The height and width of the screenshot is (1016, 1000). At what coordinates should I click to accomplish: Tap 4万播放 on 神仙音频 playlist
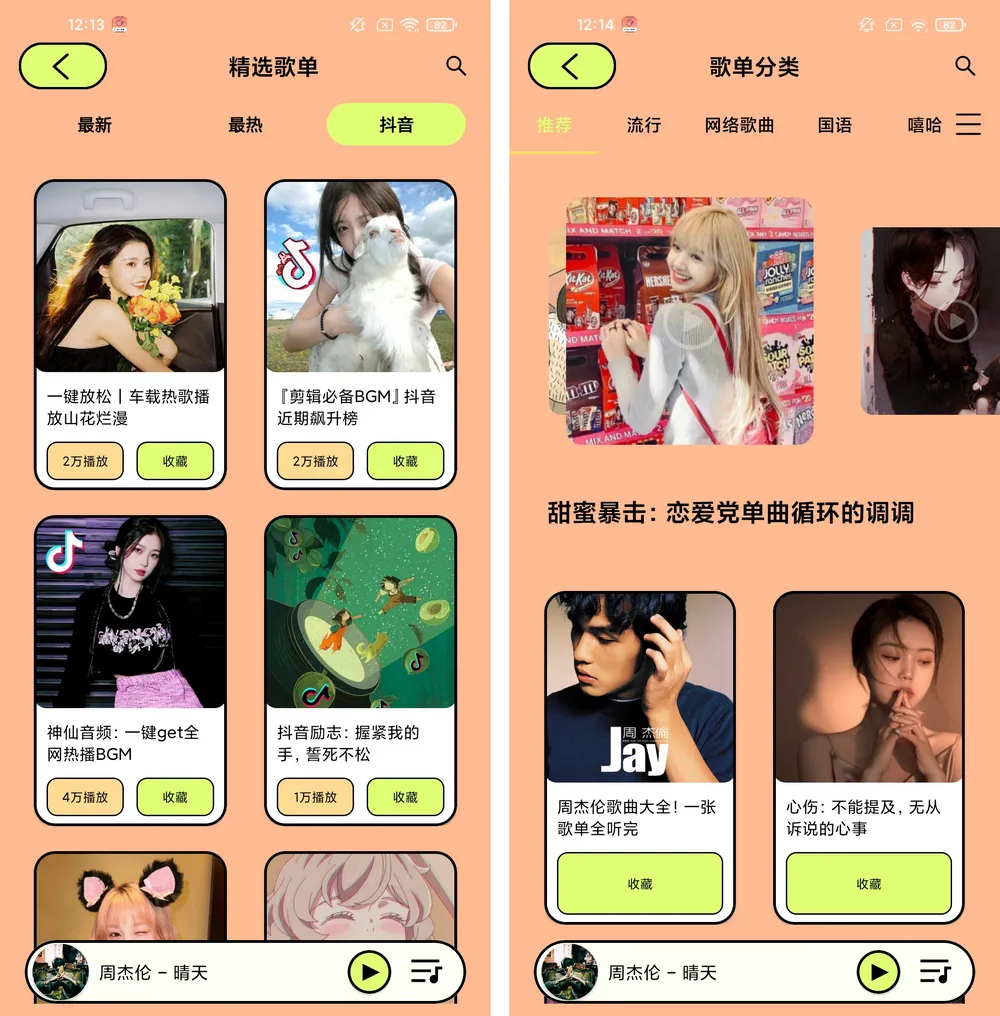pyautogui.click(x=85, y=797)
